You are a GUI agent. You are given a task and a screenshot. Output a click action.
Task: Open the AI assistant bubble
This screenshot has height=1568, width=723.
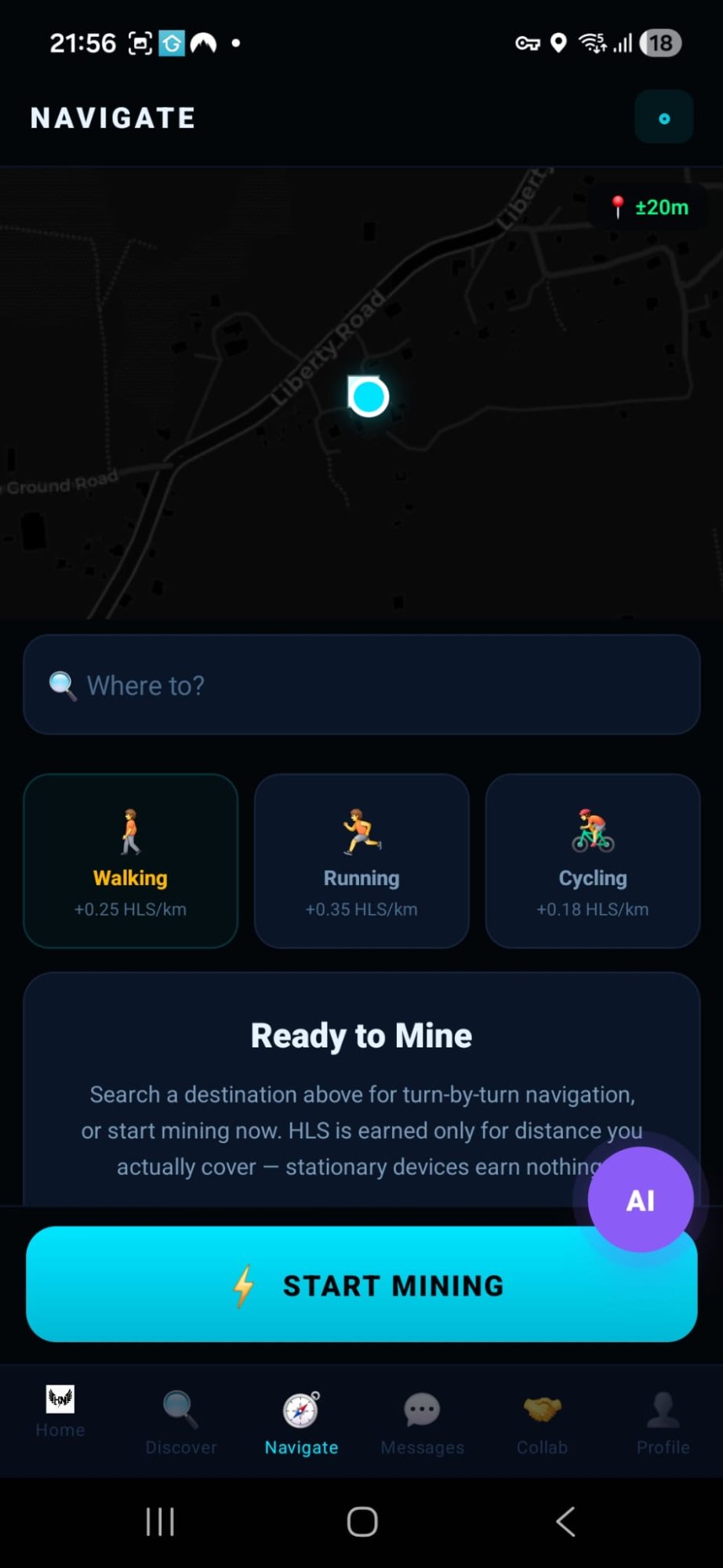click(x=640, y=1200)
